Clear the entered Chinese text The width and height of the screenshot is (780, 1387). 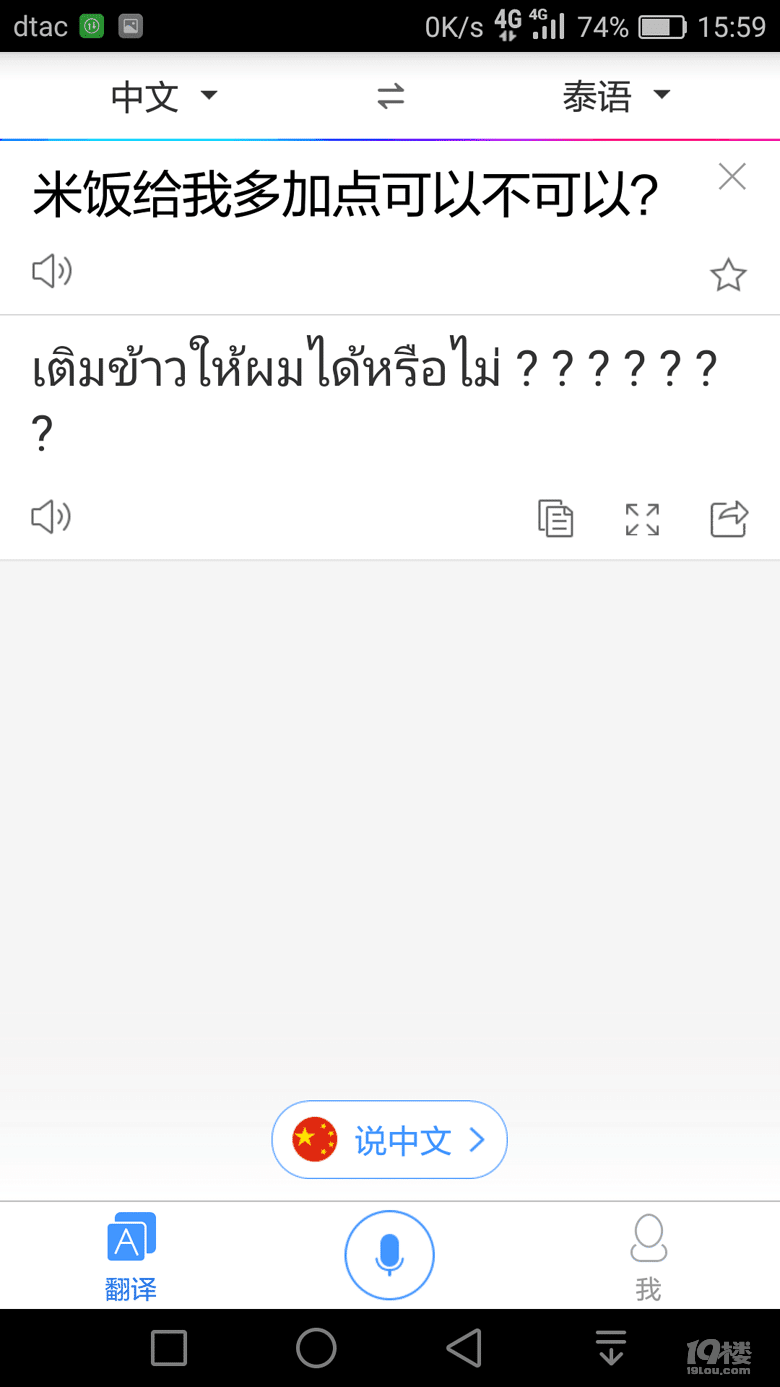[x=732, y=178]
